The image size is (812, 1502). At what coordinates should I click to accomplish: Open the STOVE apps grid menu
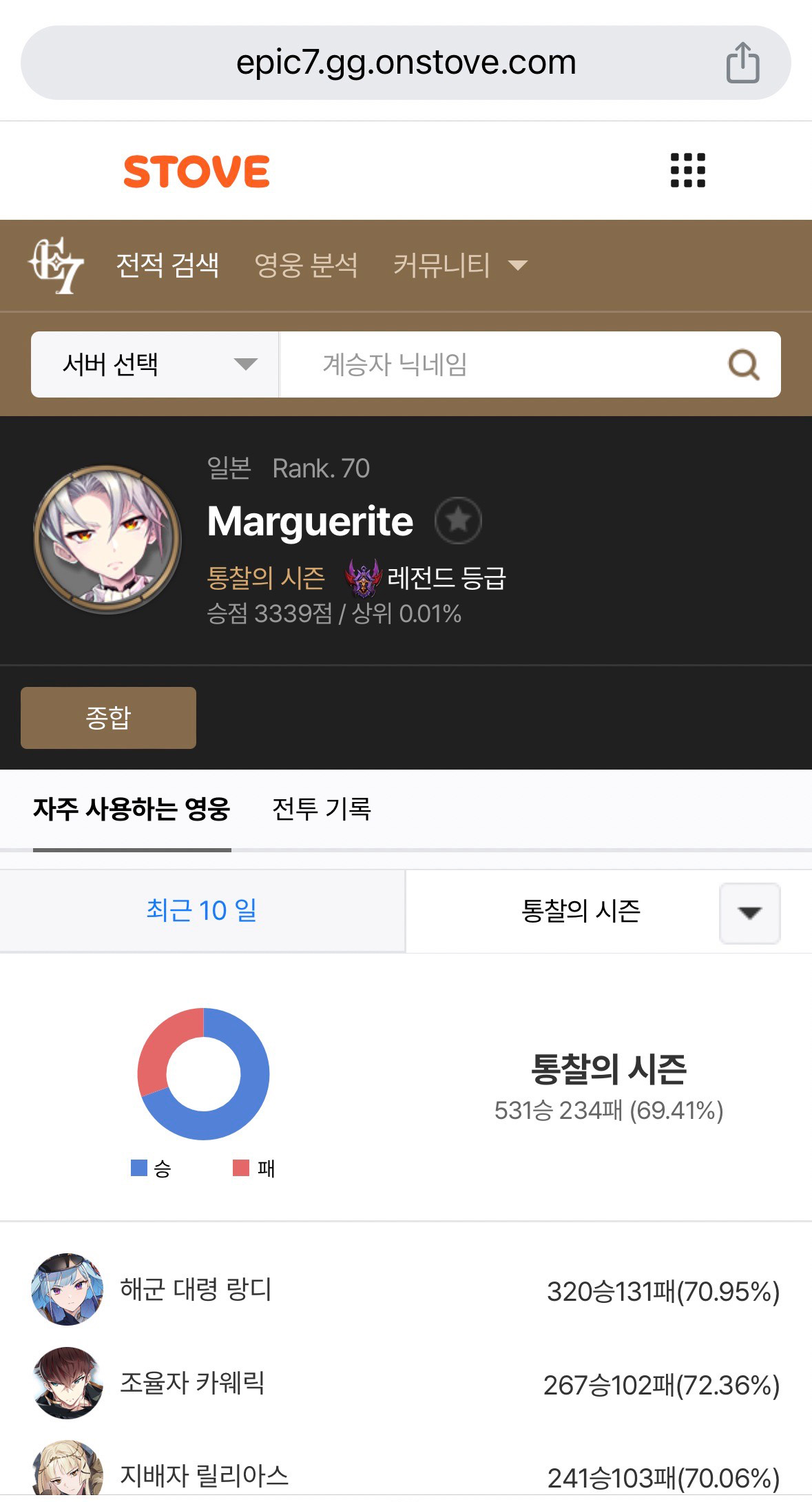click(x=688, y=170)
